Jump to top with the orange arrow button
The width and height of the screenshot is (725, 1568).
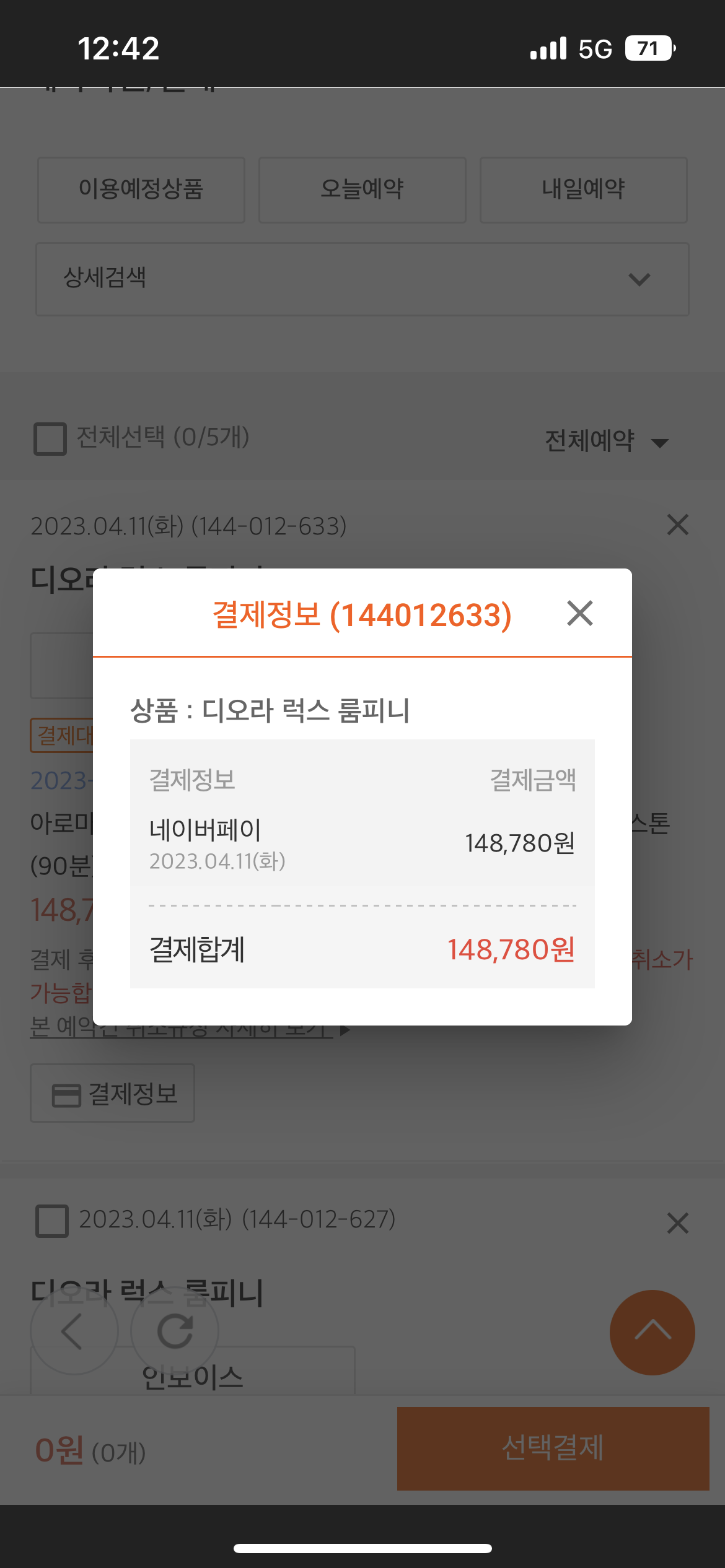pyautogui.click(x=652, y=1333)
